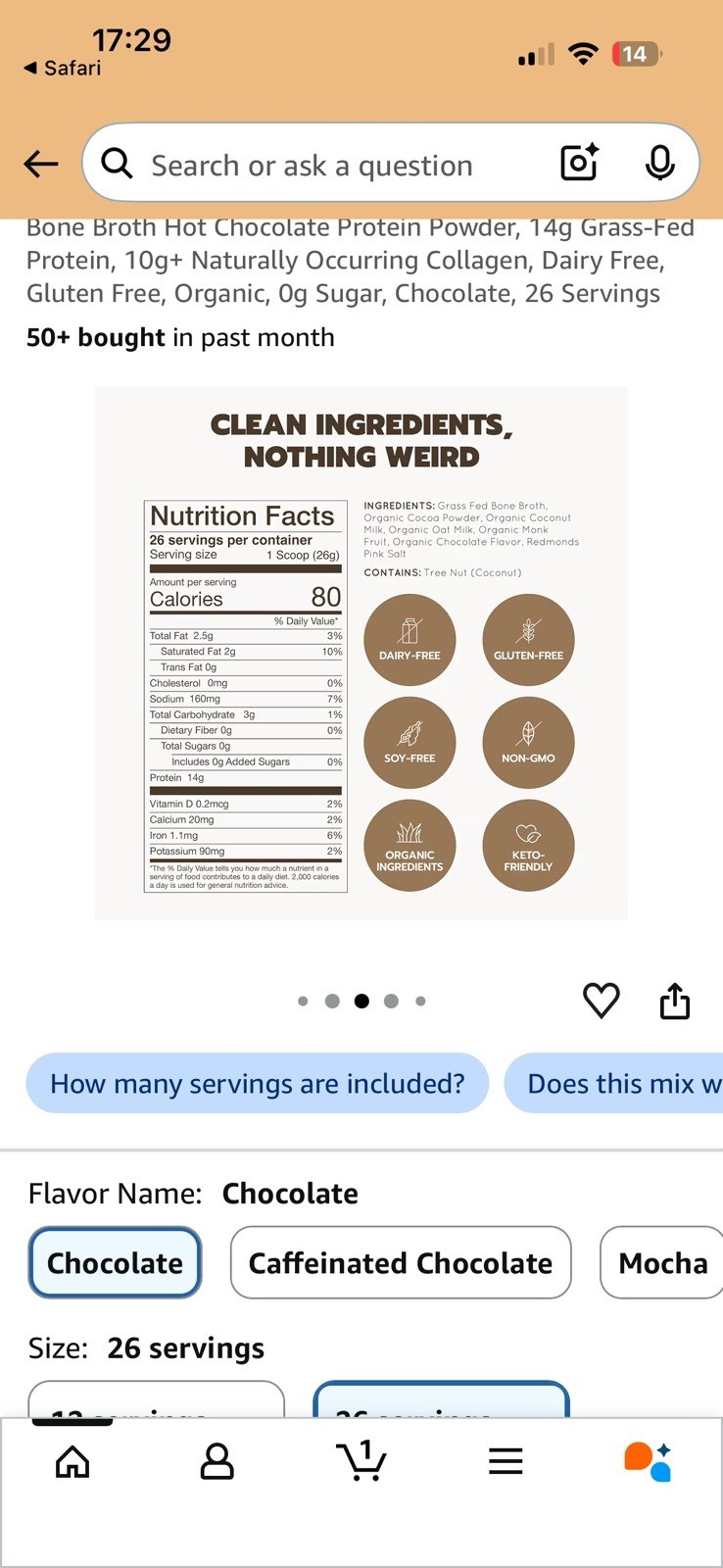Open the nutrition facts product image
Image resolution: width=723 pixels, height=1568 pixels.
pos(361,653)
